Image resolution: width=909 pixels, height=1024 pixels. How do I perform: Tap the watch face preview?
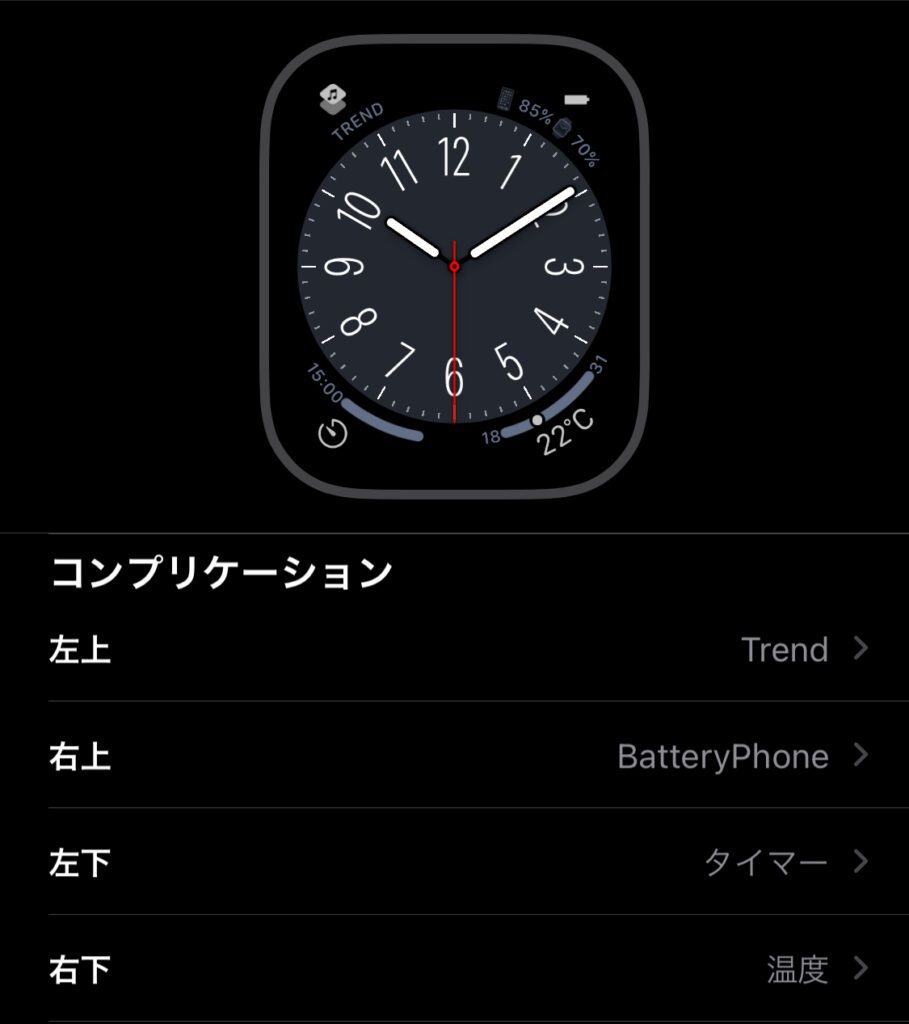pos(454,266)
